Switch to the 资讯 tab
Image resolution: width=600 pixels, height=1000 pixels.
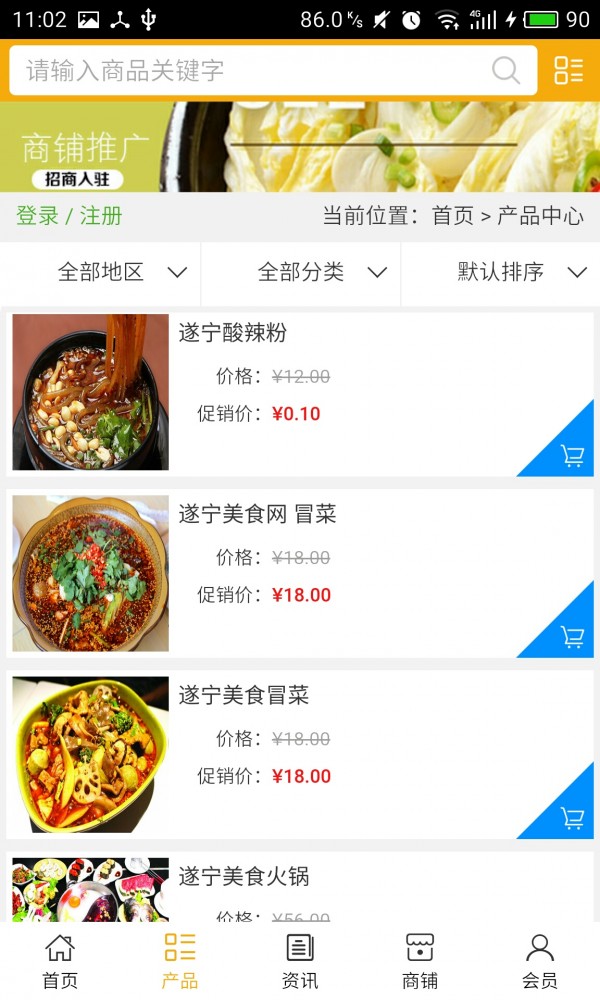300,960
